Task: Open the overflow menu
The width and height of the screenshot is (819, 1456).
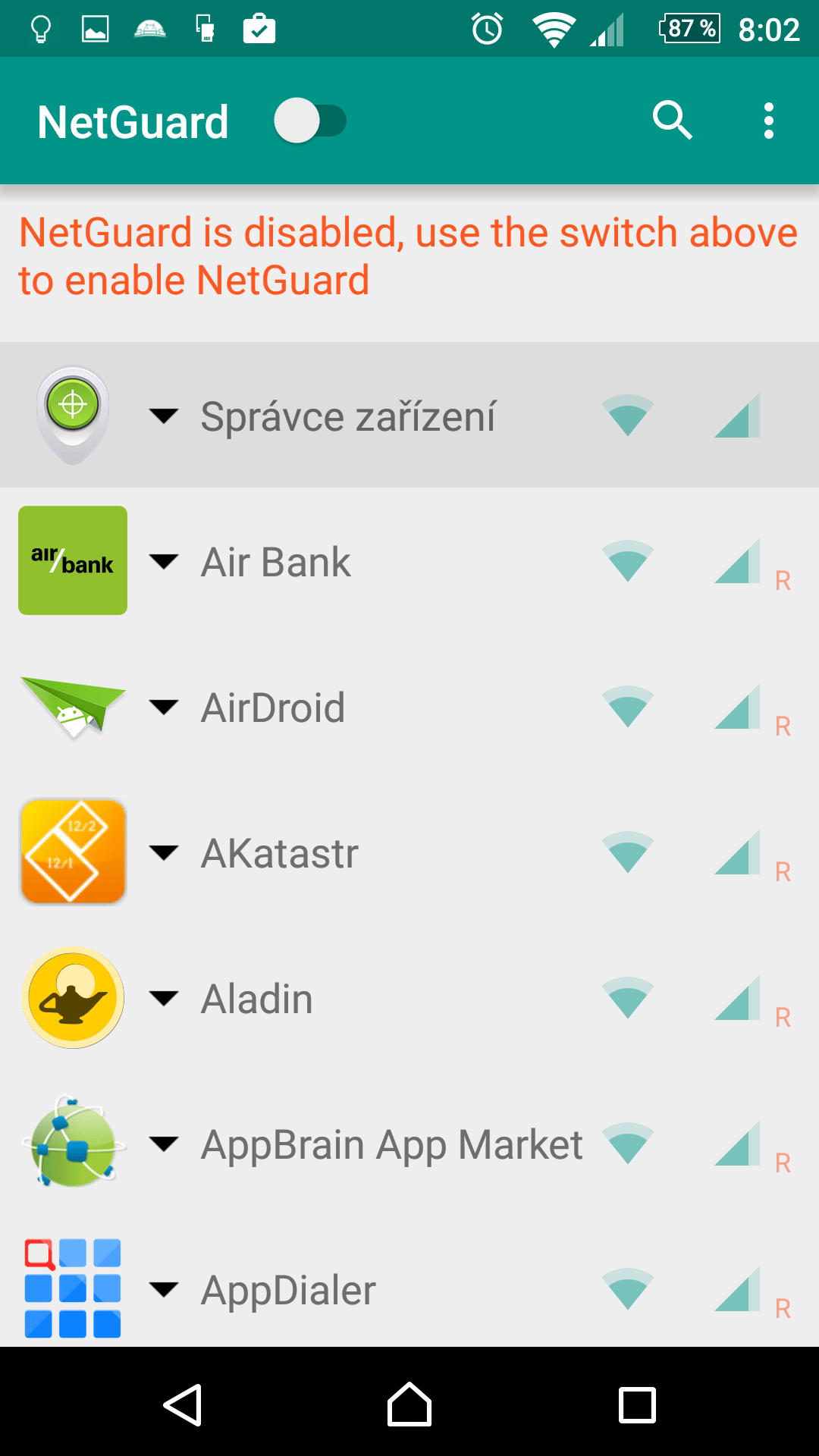Action: pos(769,121)
